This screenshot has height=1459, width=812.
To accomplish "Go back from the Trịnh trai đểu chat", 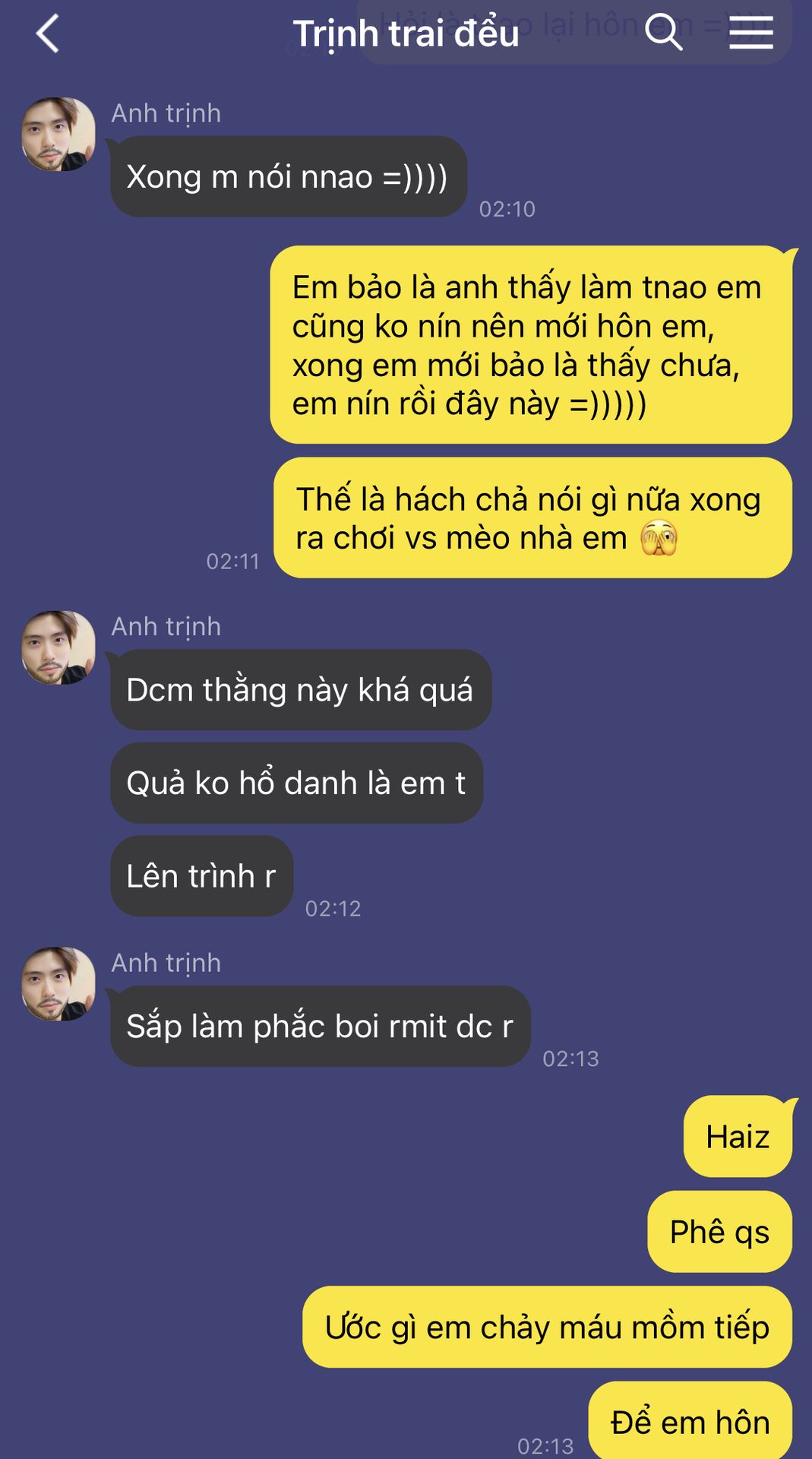I will pyautogui.click(x=47, y=34).
